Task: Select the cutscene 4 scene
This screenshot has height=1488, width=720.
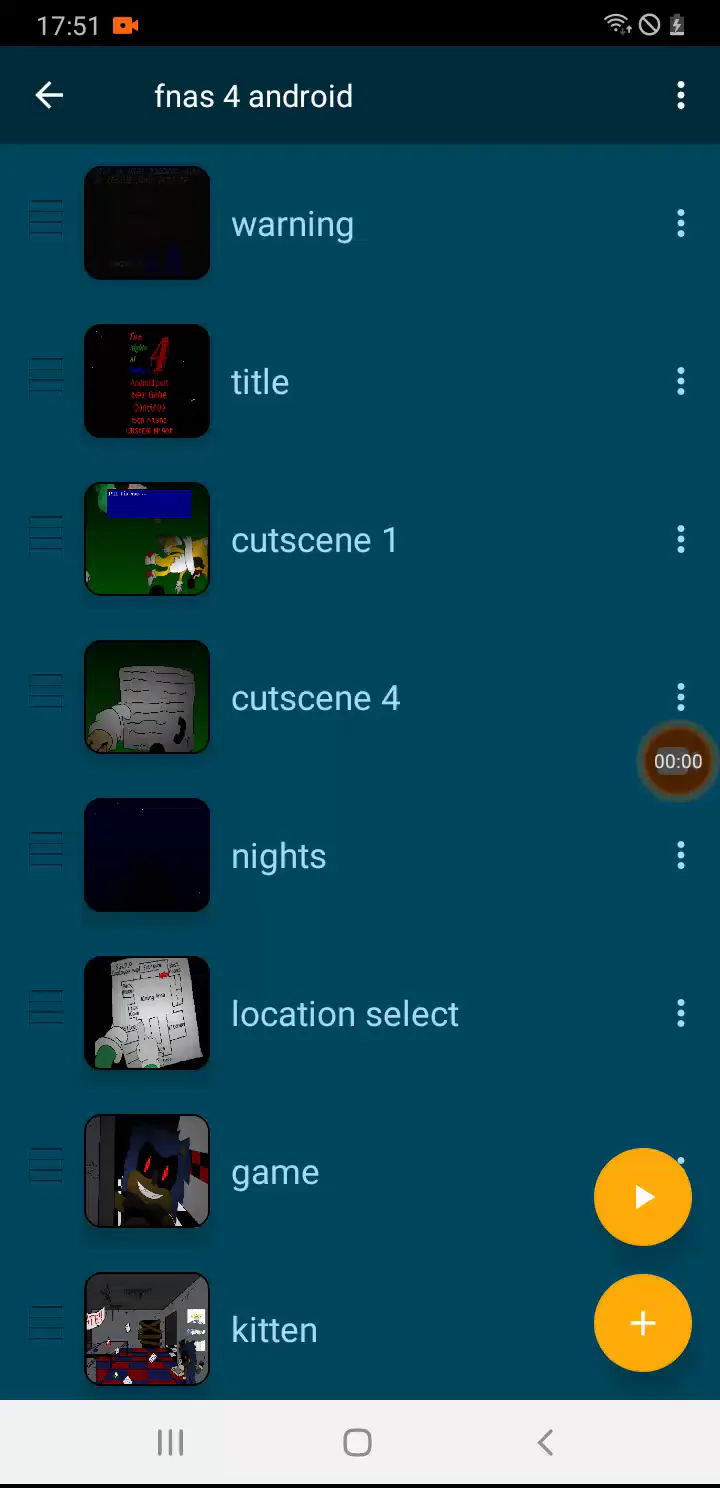Action: coord(315,698)
